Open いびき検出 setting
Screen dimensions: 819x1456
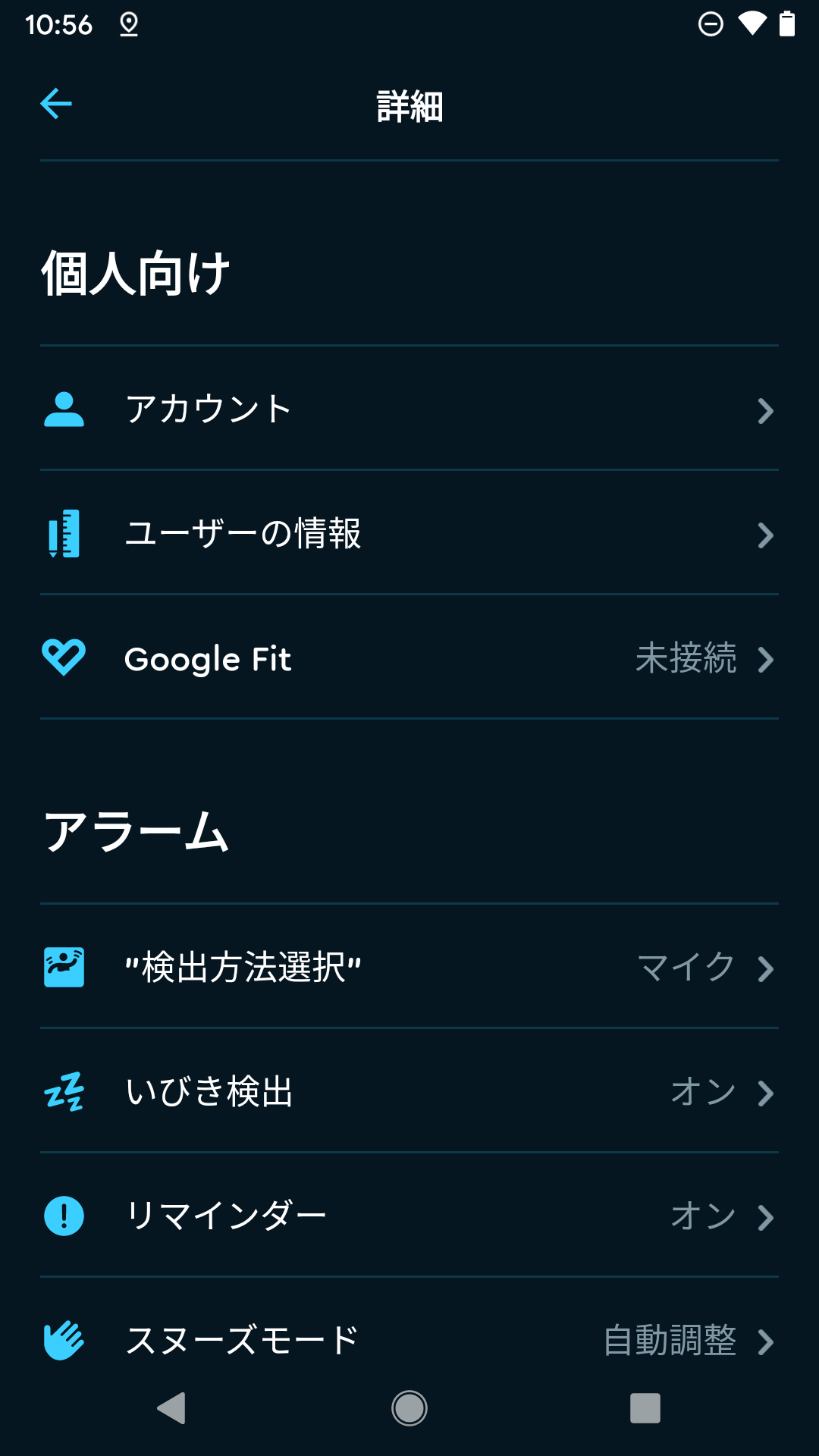[x=409, y=1092]
